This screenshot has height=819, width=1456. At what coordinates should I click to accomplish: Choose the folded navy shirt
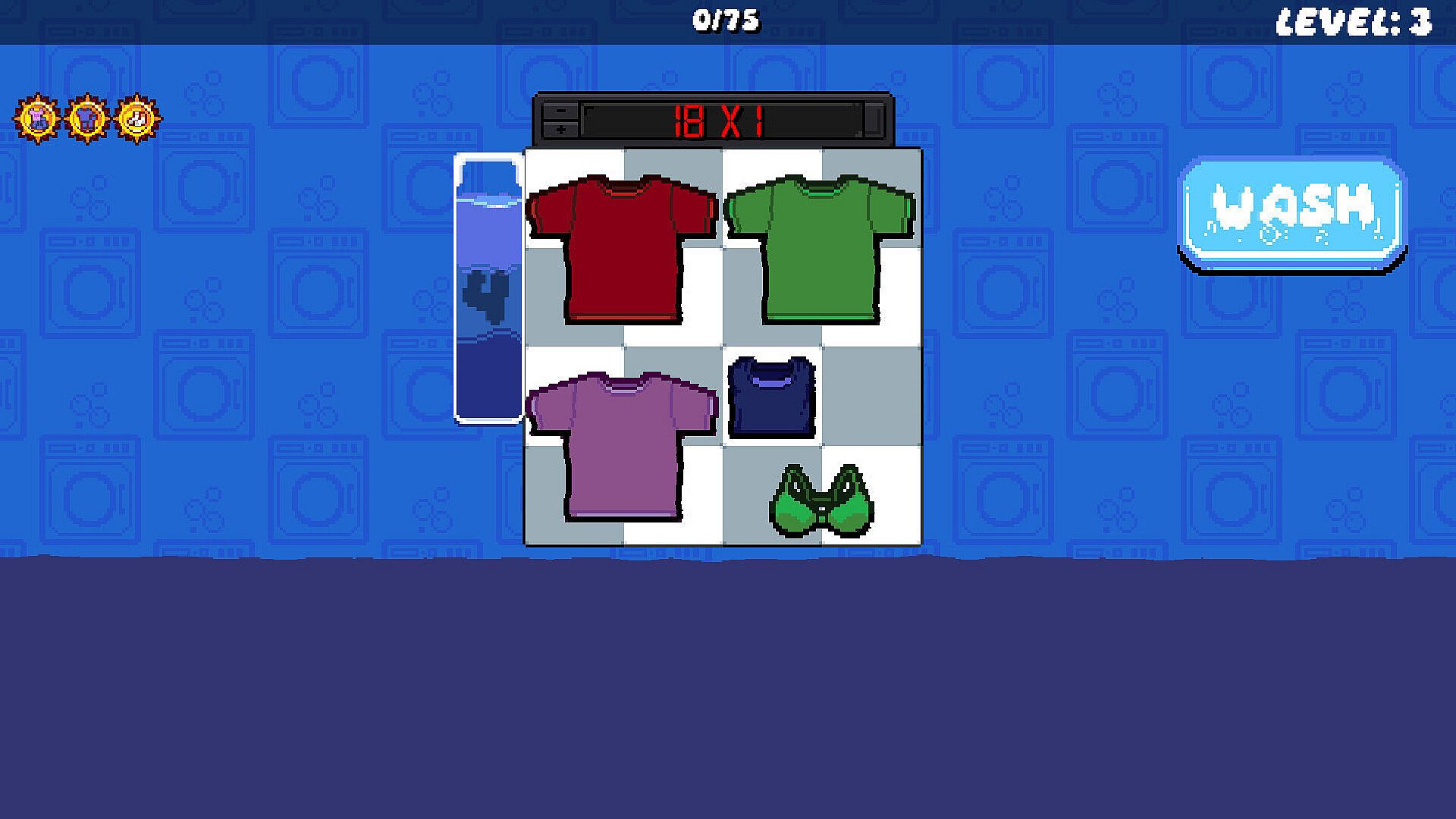772,396
